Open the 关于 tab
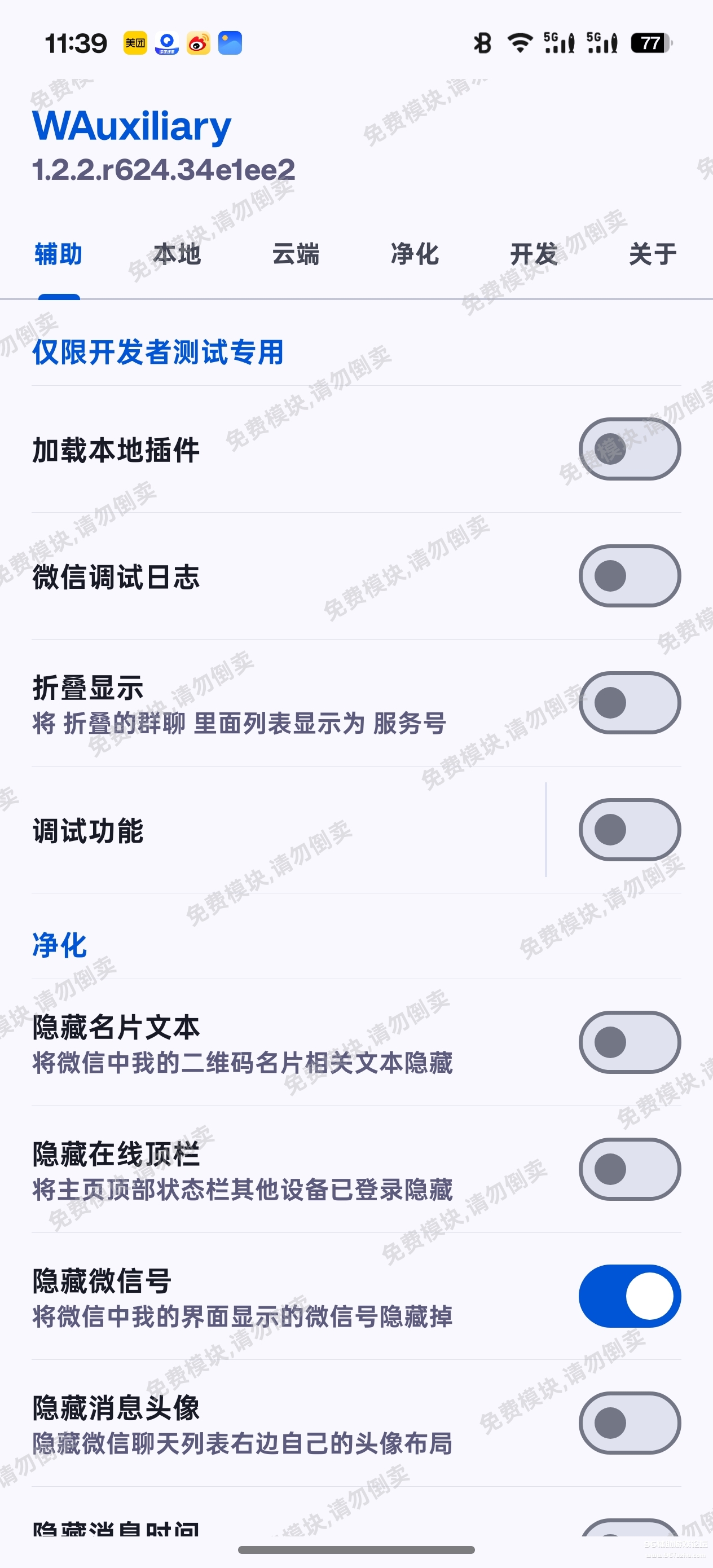Screen dimensions: 713x1568 (653, 254)
